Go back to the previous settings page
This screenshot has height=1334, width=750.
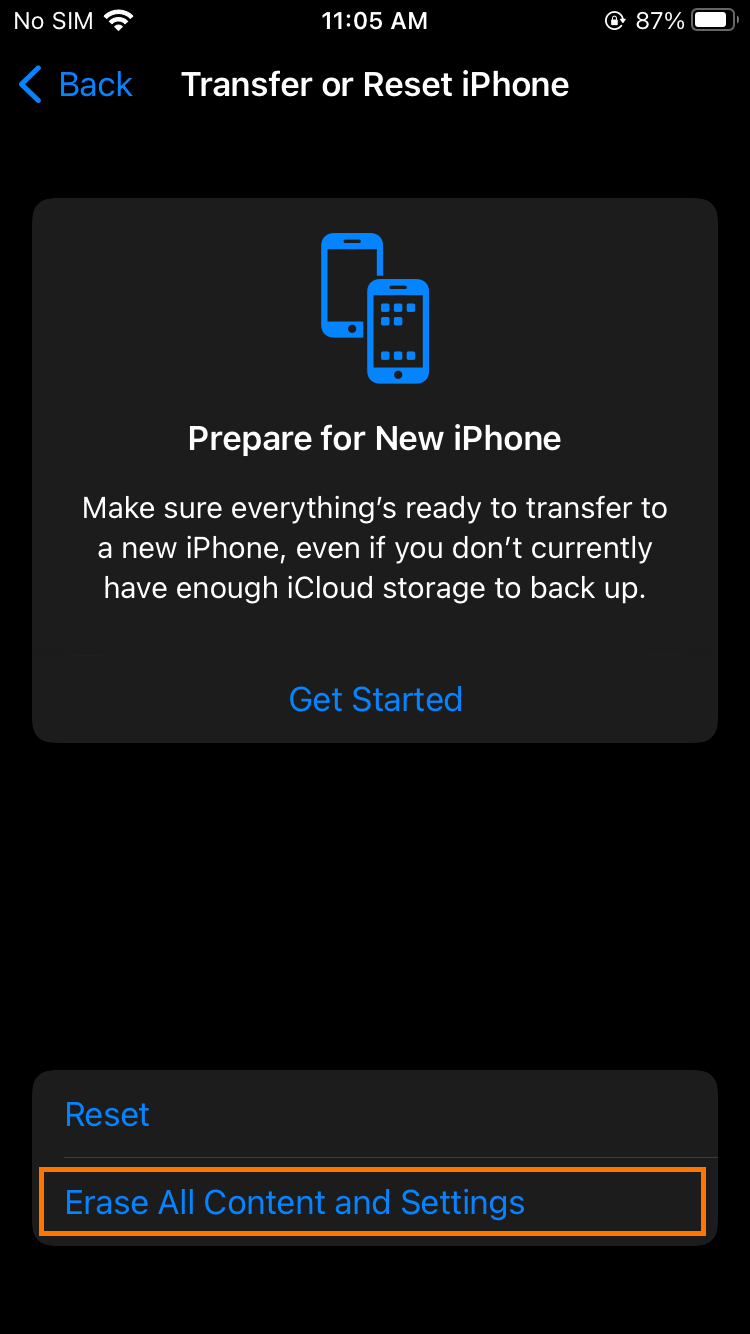[76, 85]
